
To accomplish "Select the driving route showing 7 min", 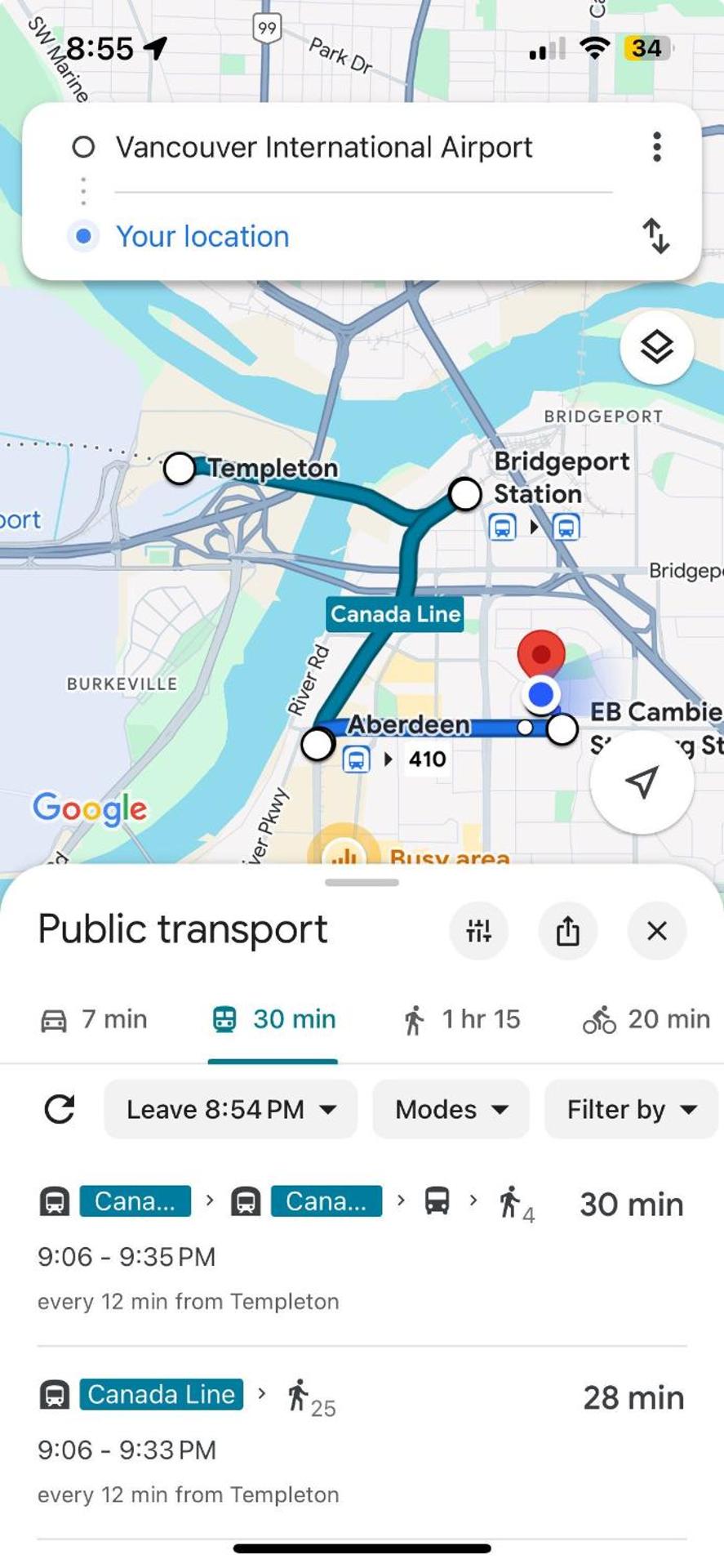I will pos(96,1019).
